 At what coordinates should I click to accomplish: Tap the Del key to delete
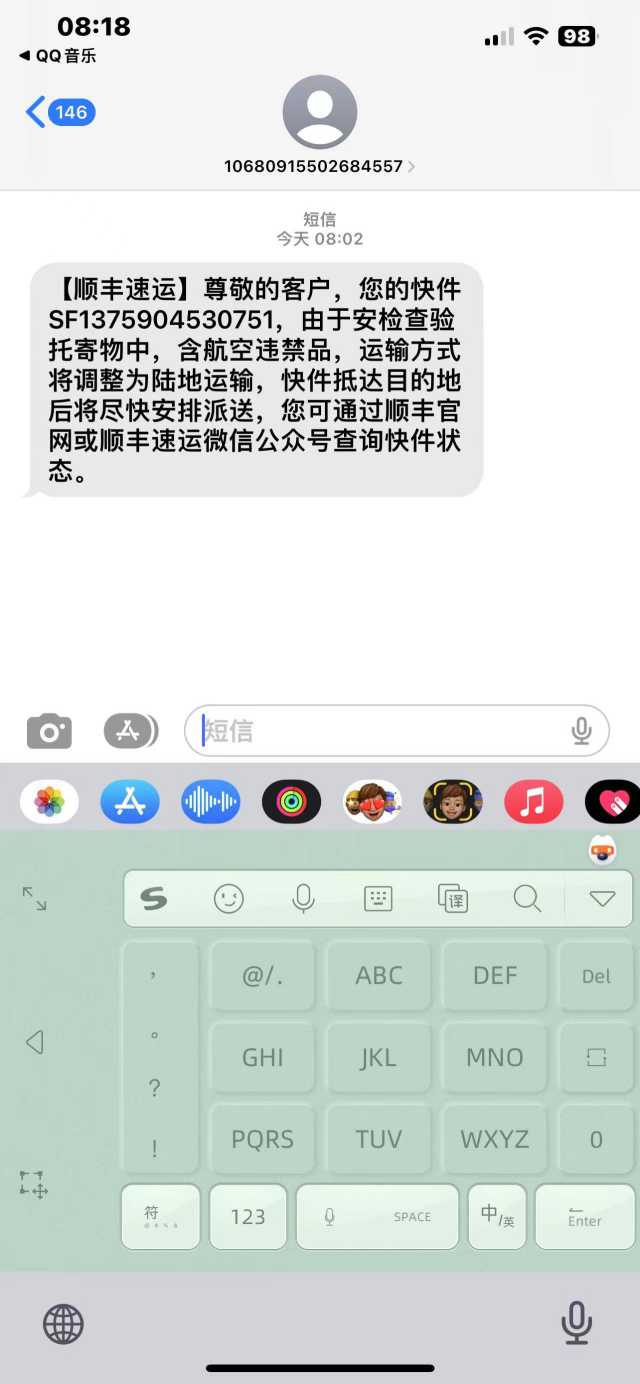596,976
